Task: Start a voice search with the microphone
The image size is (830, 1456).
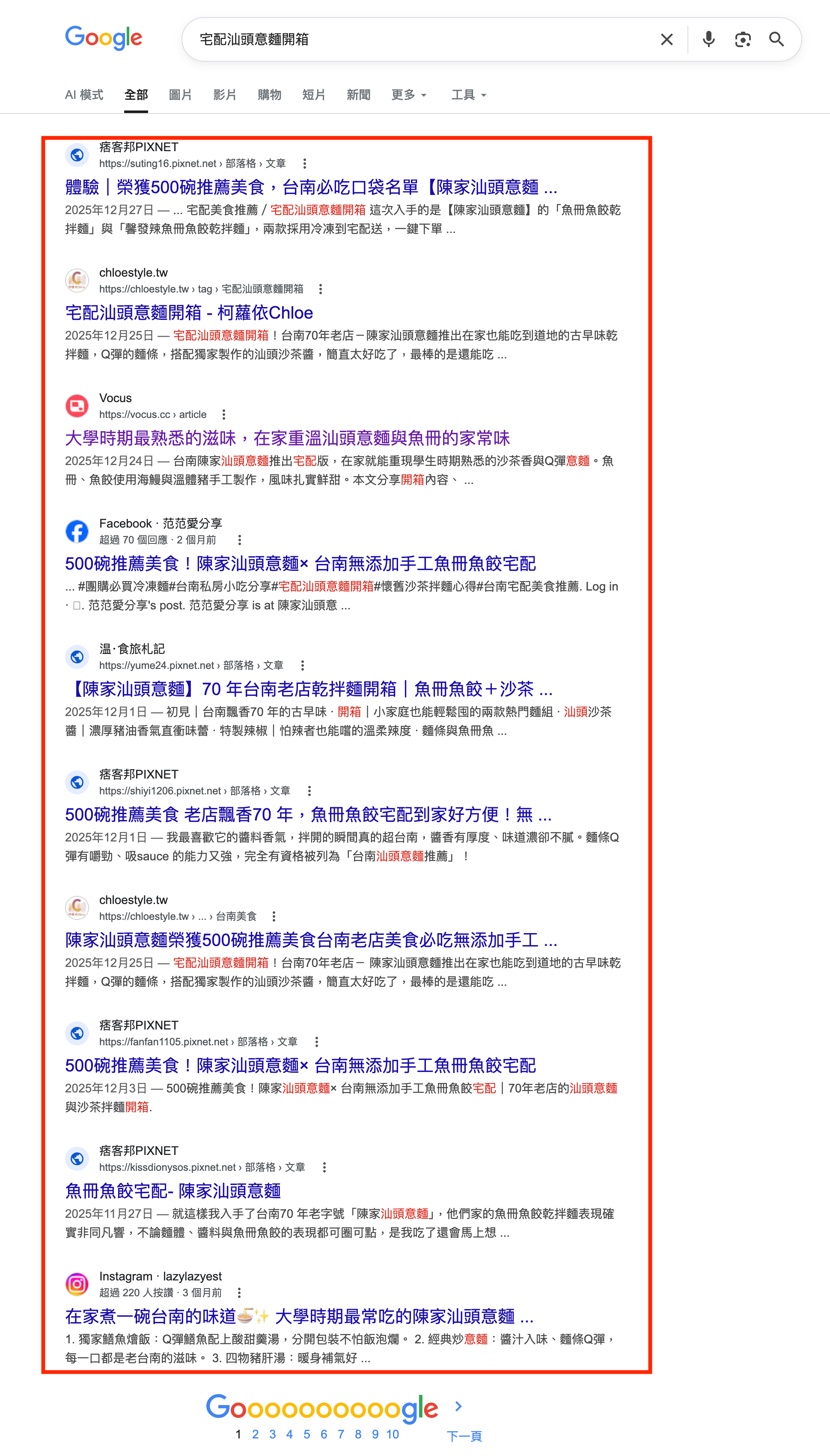Action: [708, 39]
